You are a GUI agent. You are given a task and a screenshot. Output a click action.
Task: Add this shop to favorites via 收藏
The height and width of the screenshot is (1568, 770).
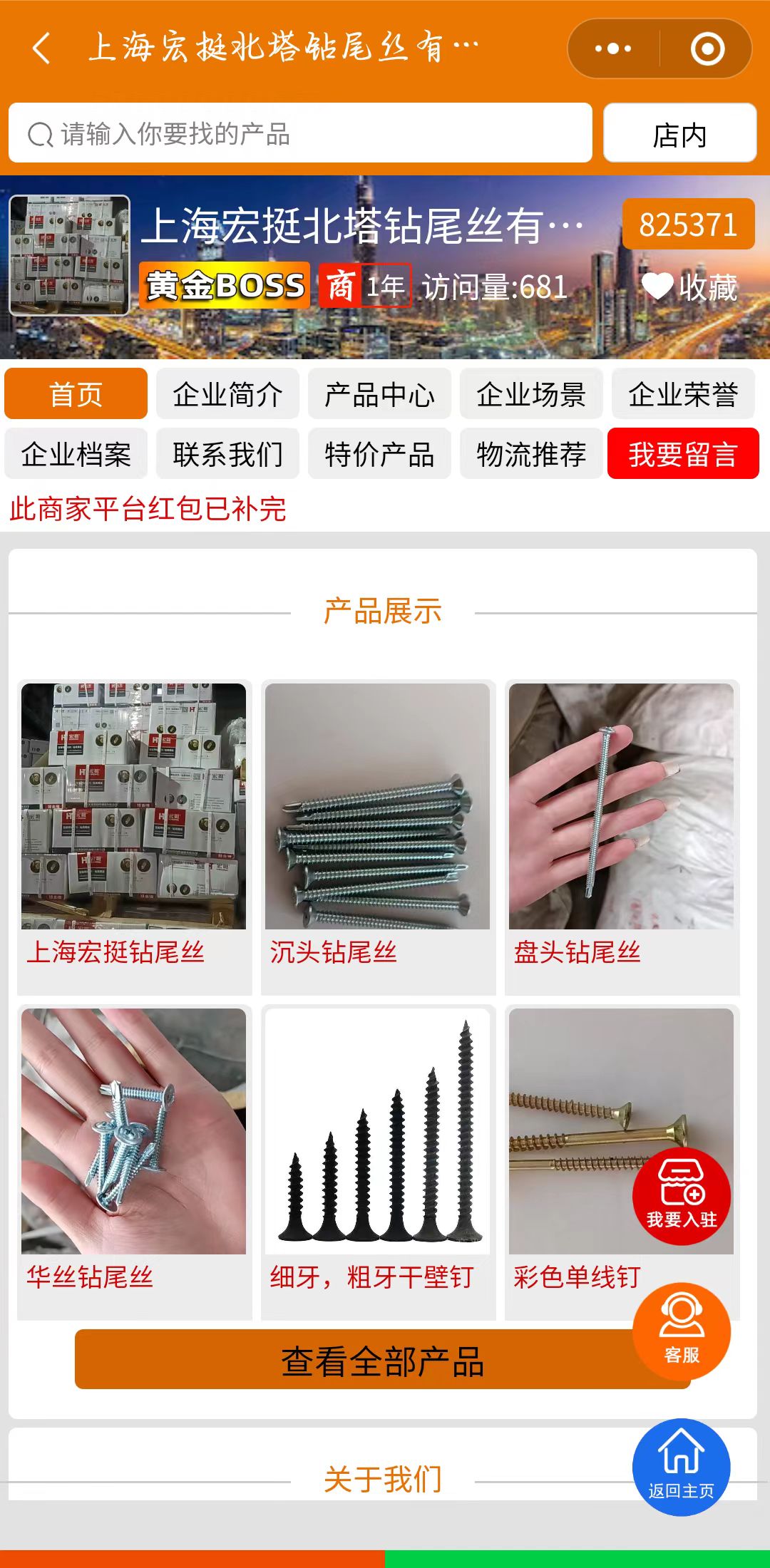(689, 287)
